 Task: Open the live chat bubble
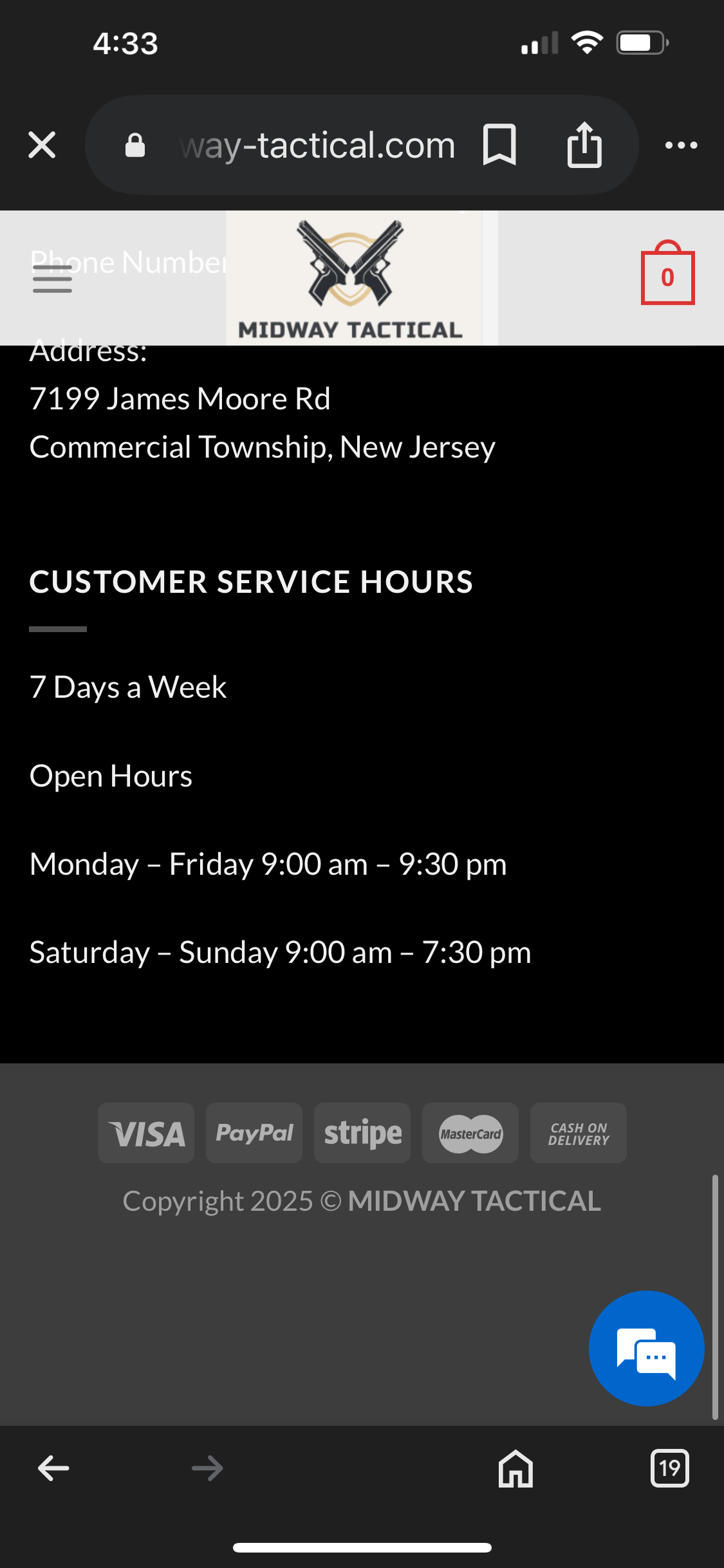pos(646,1348)
